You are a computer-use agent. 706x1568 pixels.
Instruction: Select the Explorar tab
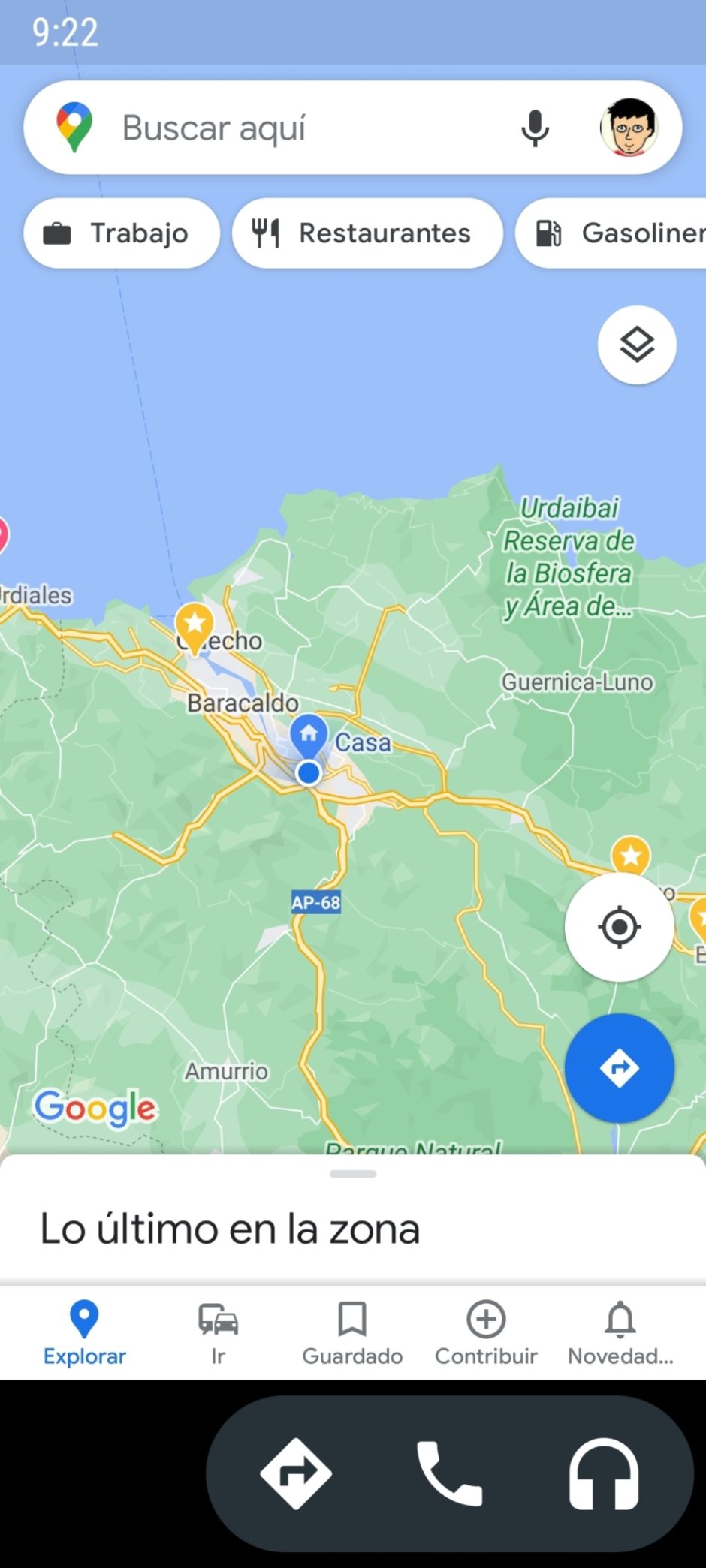coord(84,1333)
